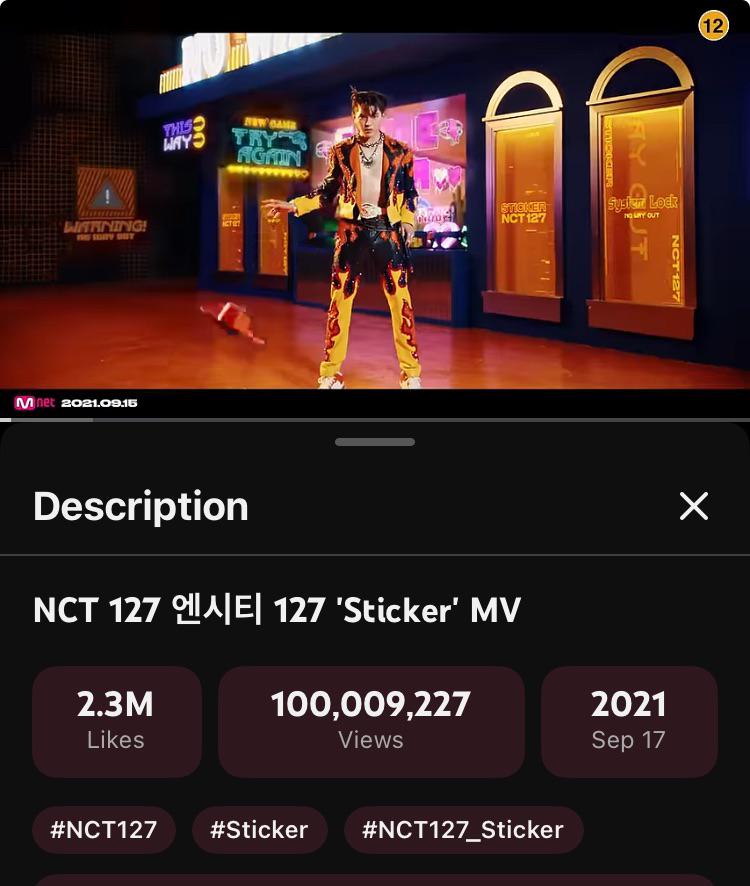Screen dimensions: 750x886
Task: Tap the 100,009,227 Views counter
Action: pyautogui.click(x=371, y=706)
